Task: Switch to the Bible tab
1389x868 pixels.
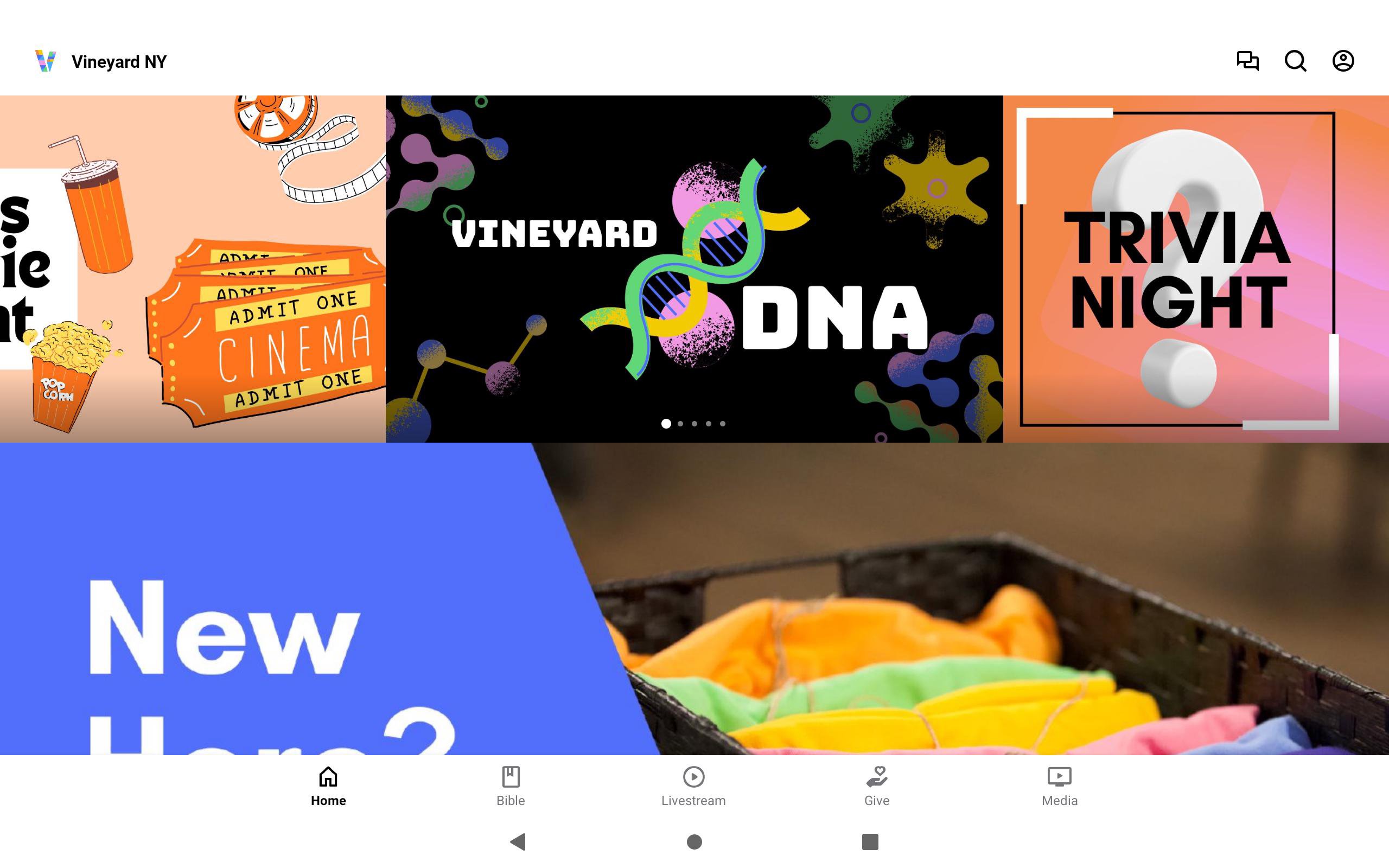Action: (x=510, y=786)
